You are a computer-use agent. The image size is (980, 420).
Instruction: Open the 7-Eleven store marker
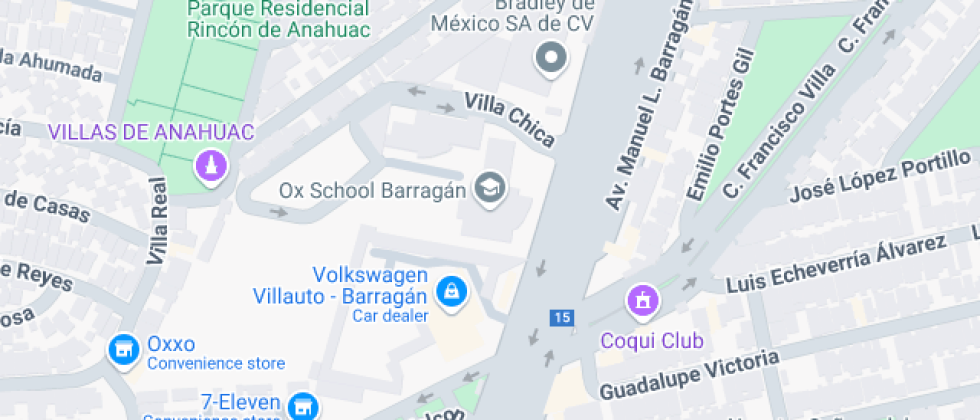point(303,407)
